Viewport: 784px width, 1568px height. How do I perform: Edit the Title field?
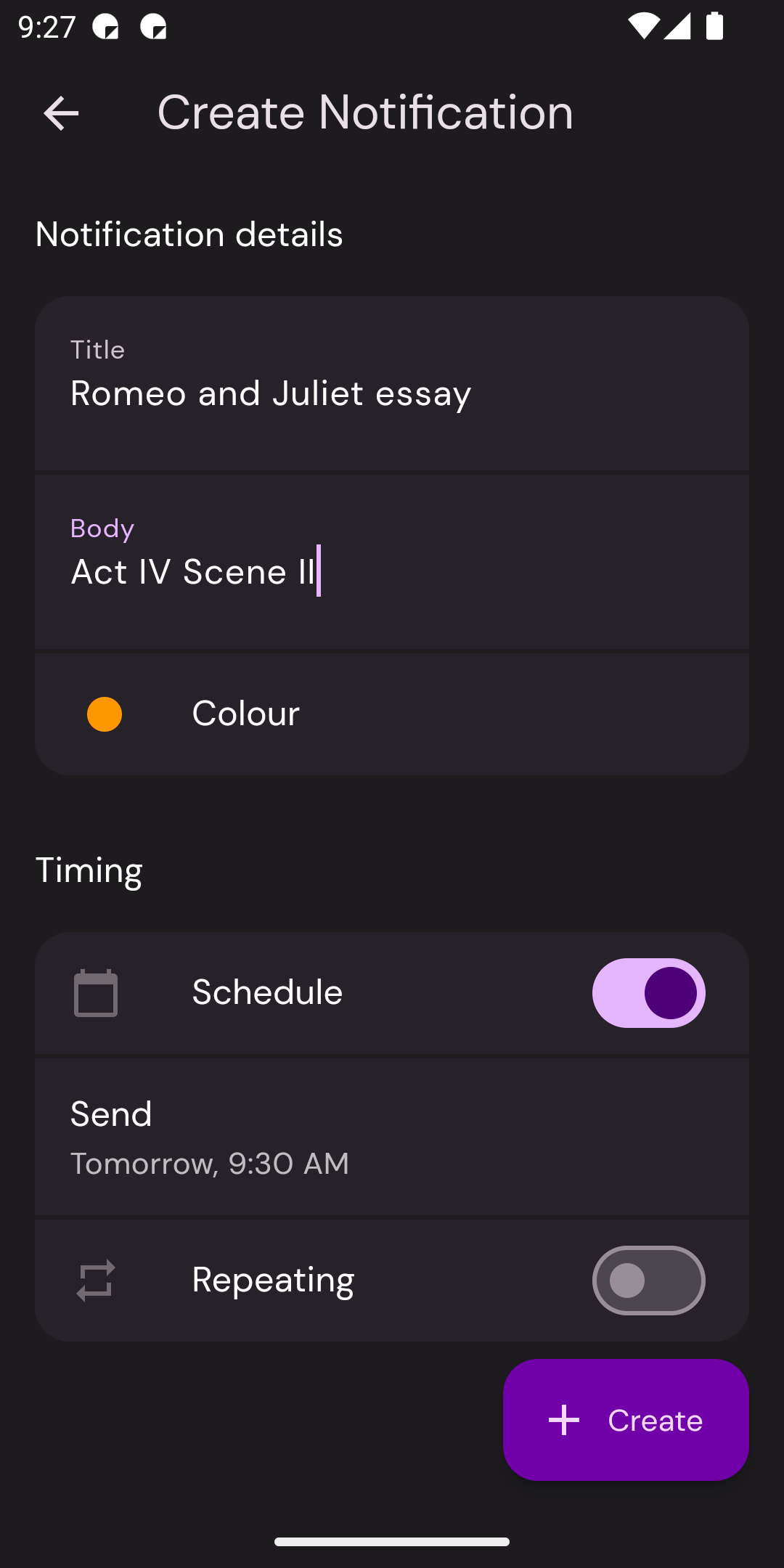pyautogui.click(x=392, y=383)
